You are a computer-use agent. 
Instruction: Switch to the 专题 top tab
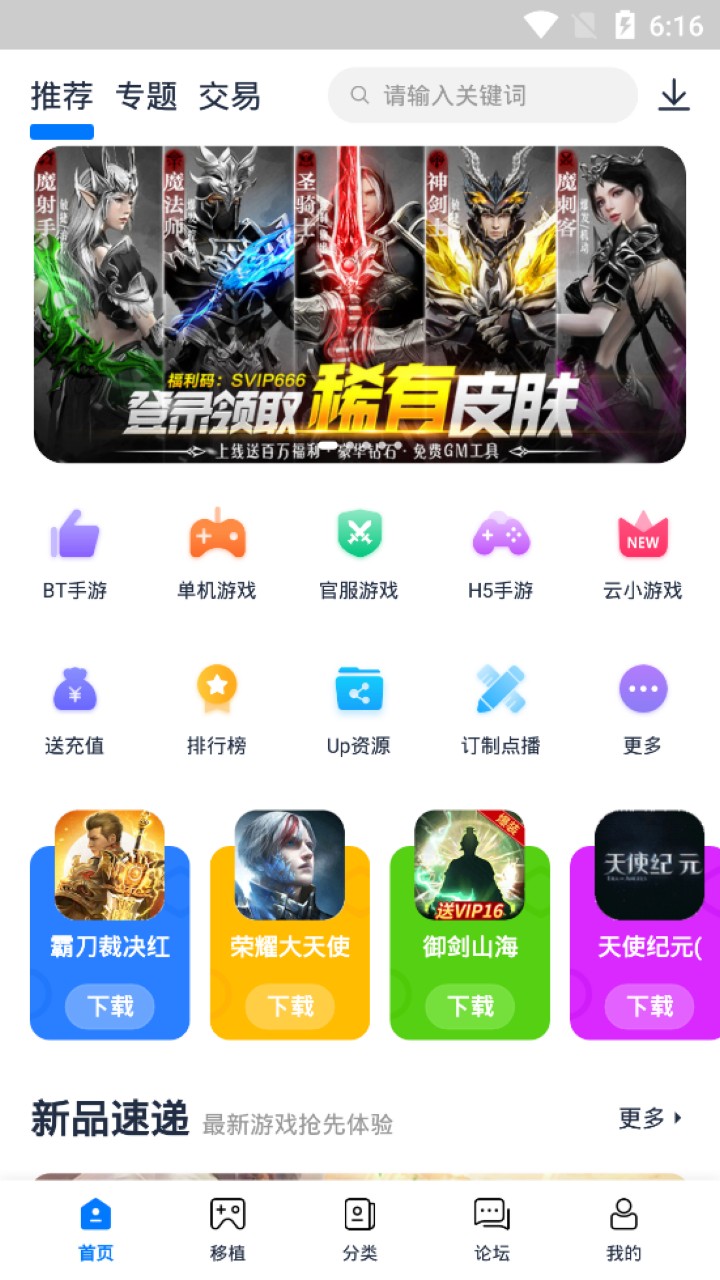[x=146, y=96]
